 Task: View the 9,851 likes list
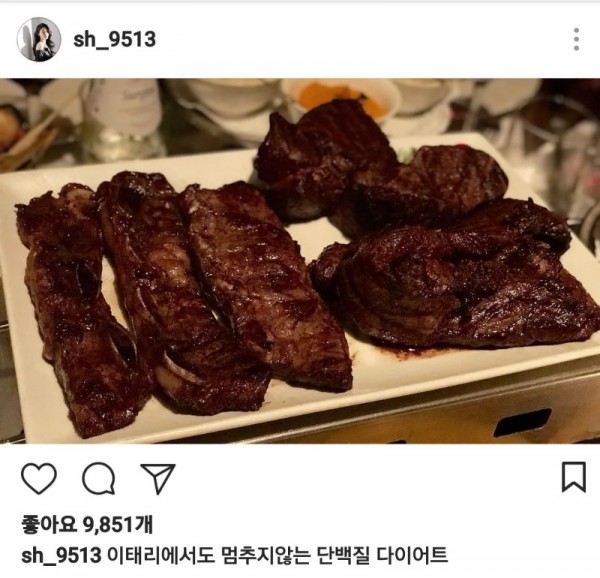point(77,525)
